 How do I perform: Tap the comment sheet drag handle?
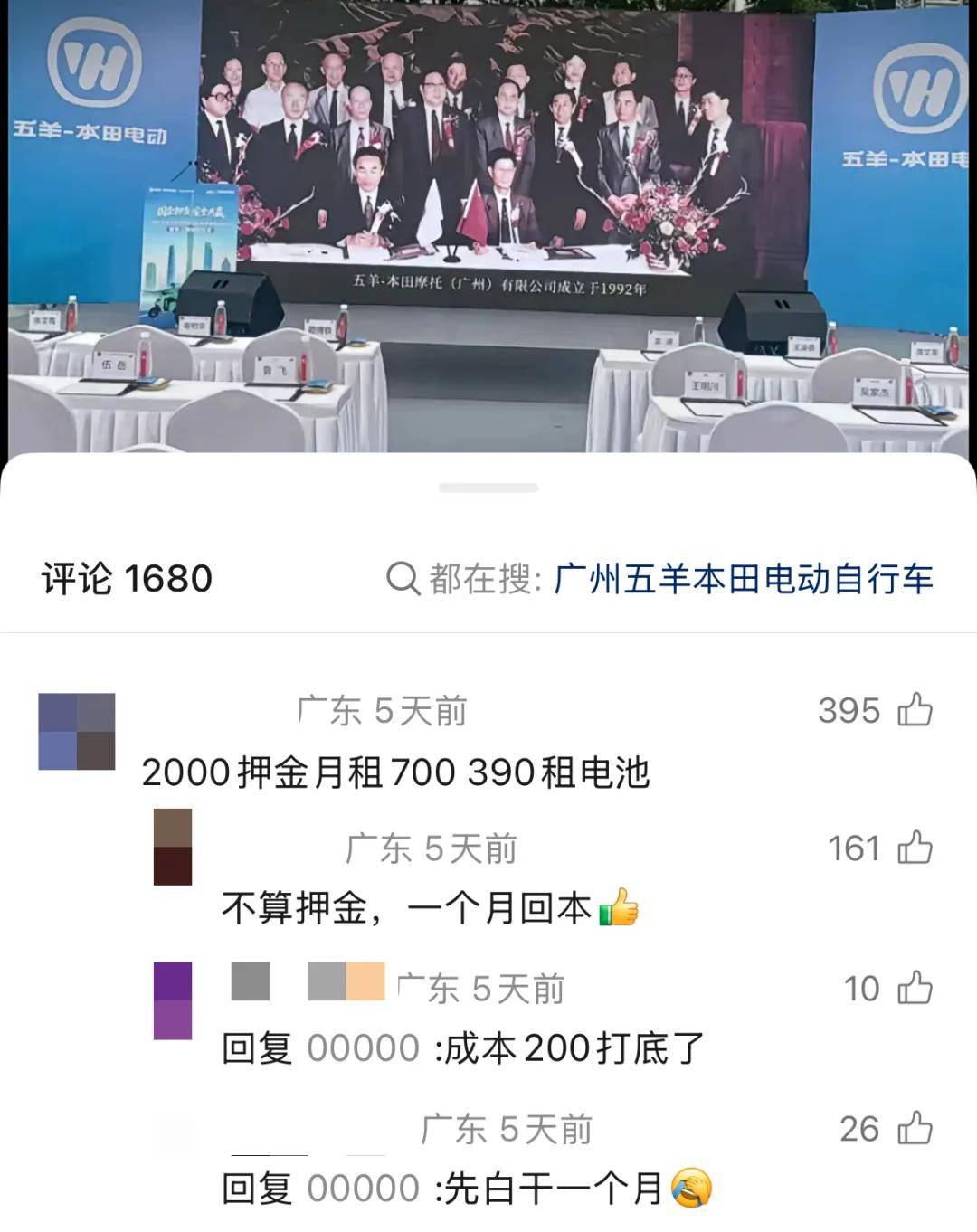[x=488, y=488]
